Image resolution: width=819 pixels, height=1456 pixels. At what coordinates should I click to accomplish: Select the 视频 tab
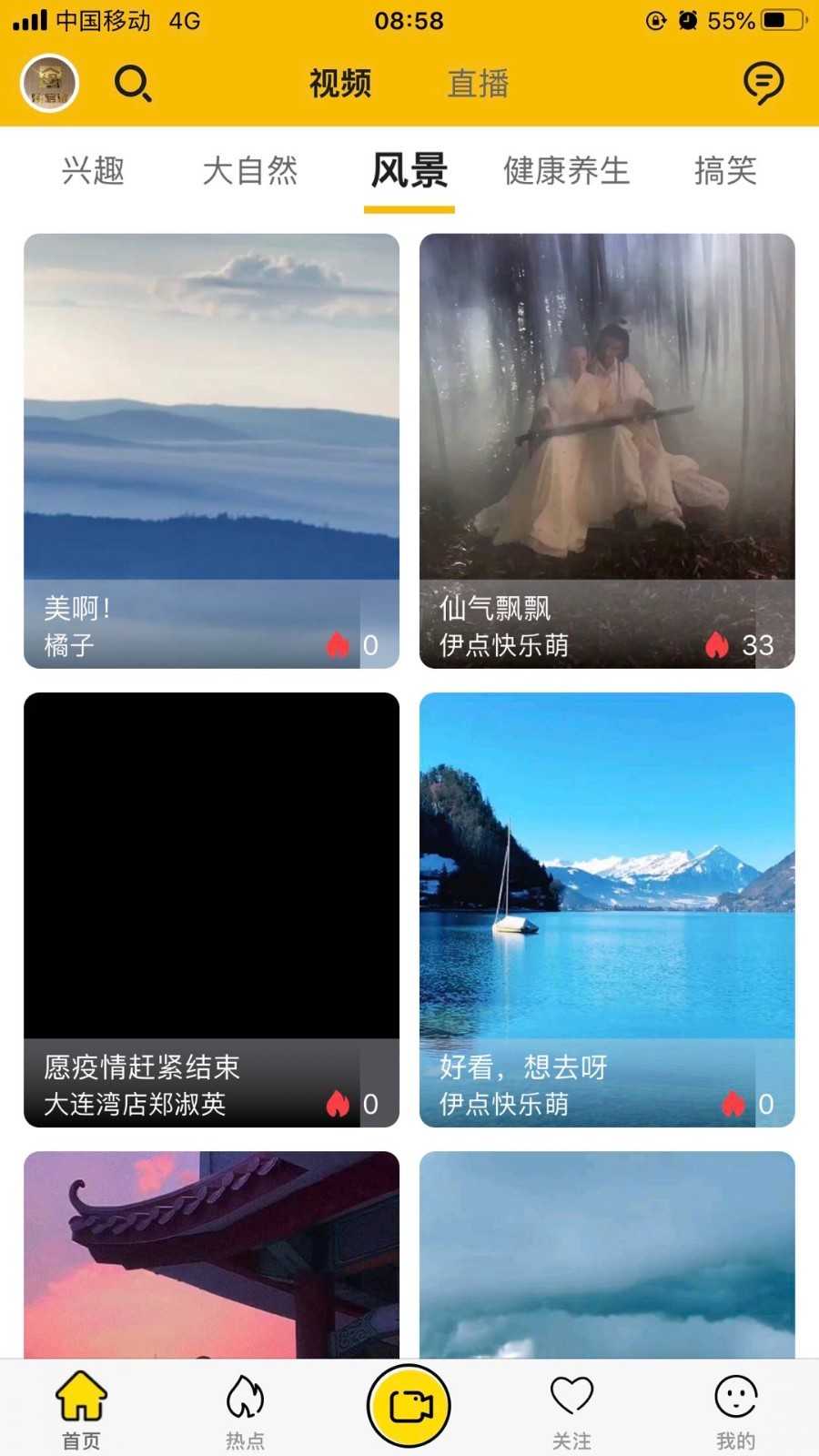340,84
